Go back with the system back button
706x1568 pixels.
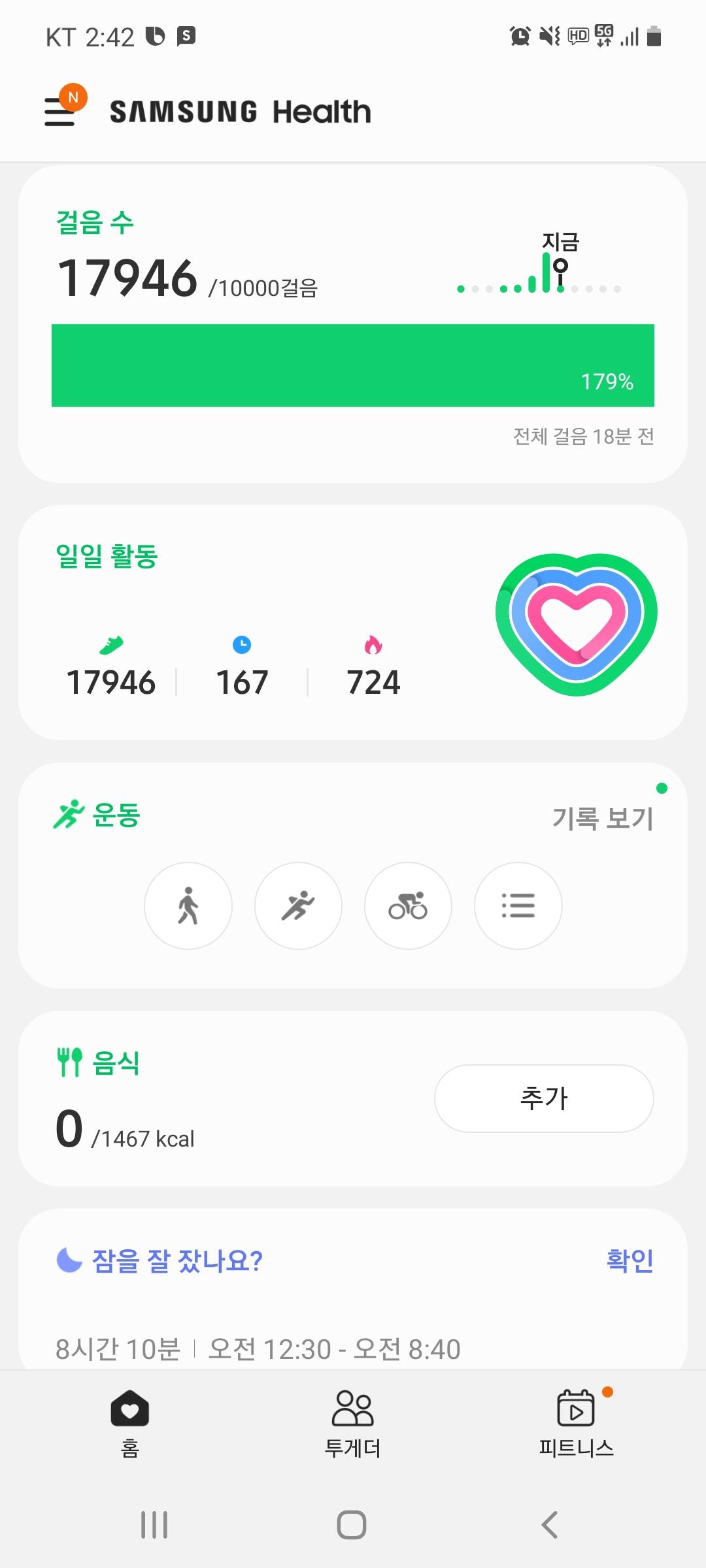(x=550, y=1525)
